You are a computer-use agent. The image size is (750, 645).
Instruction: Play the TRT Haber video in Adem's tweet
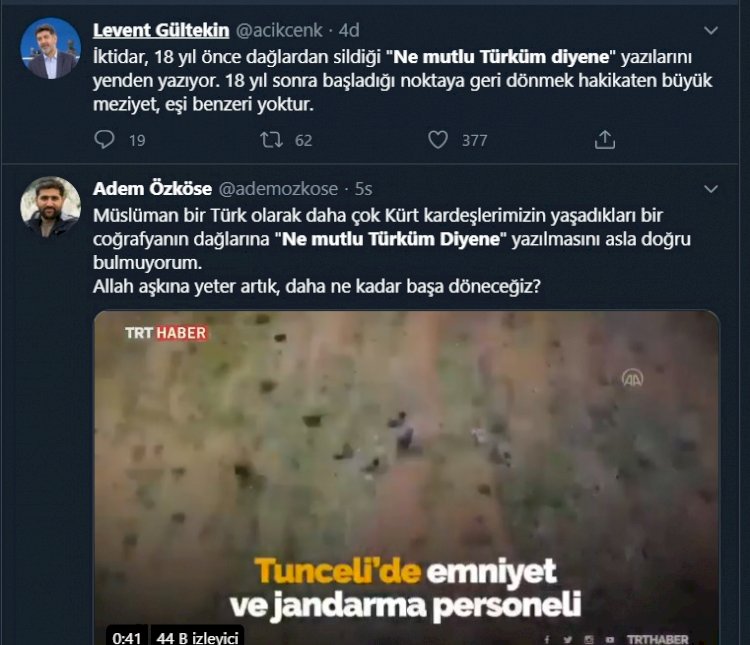tap(406, 470)
